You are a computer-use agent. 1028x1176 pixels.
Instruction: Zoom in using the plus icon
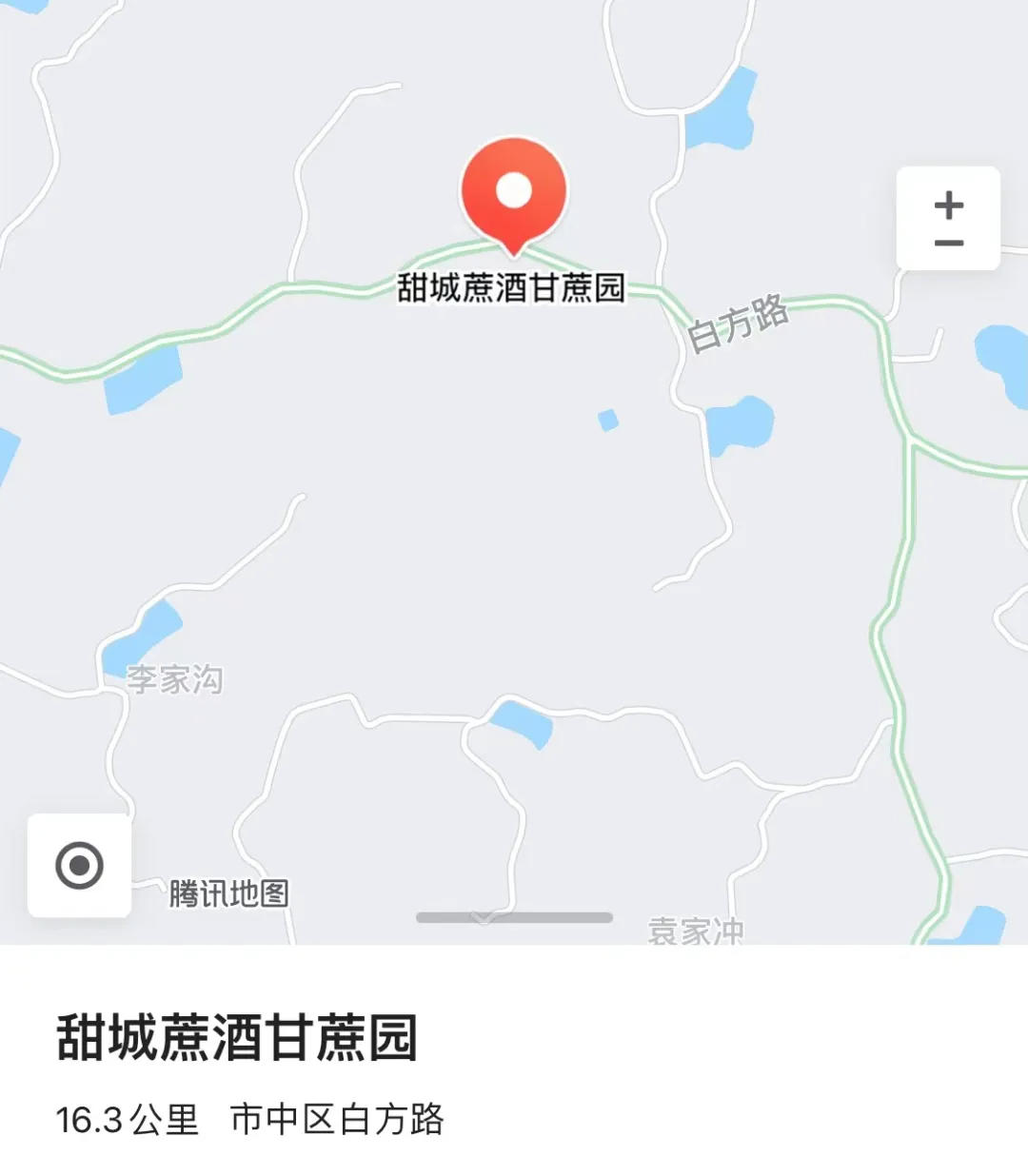coord(948,203)
